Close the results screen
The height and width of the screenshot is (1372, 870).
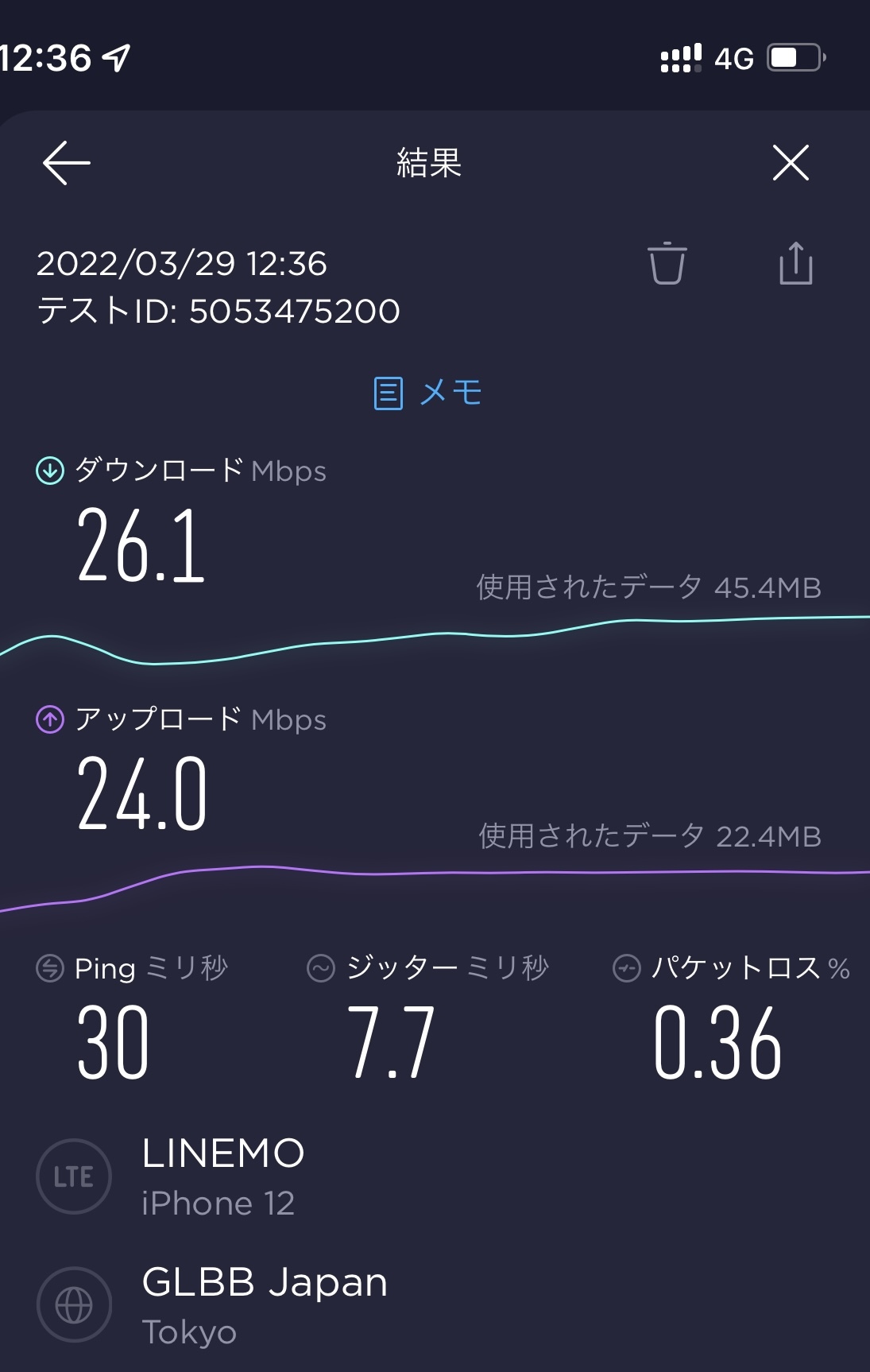pos(791,163)
